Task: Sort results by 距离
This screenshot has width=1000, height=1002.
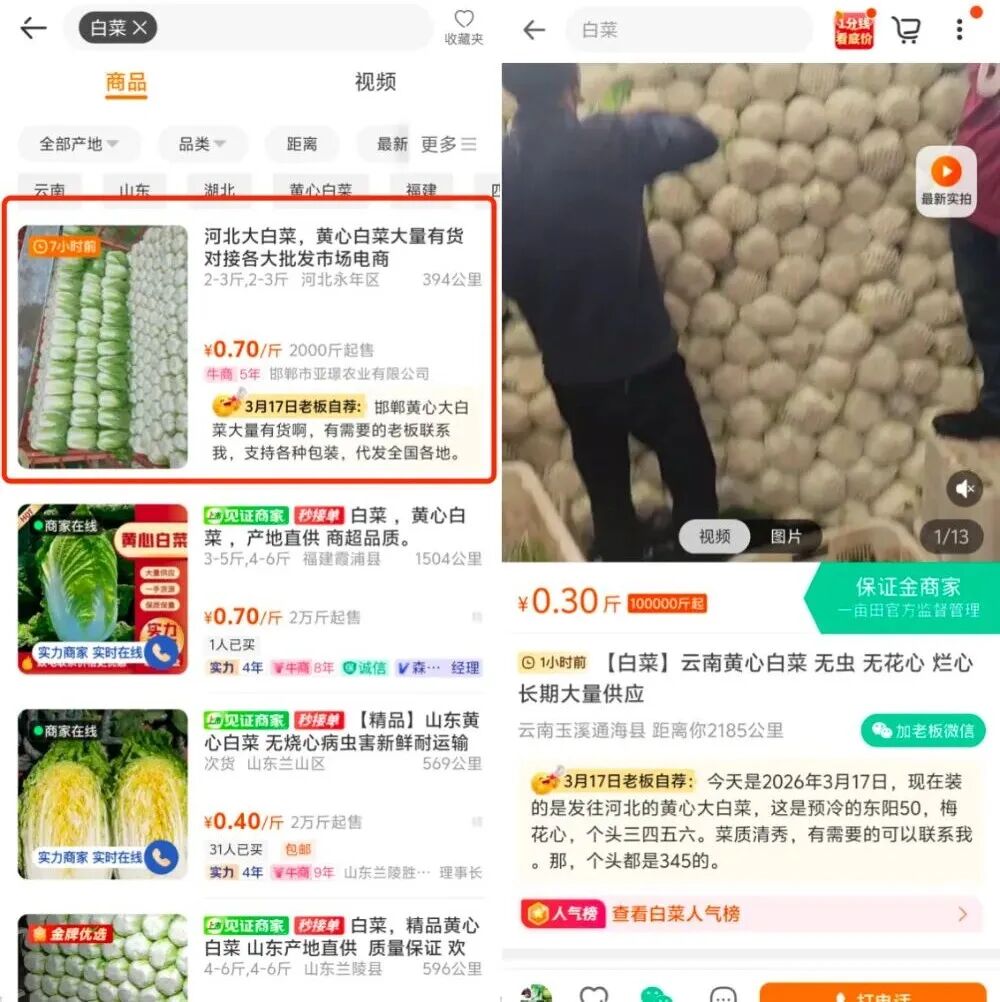Action: coord(301,144)
